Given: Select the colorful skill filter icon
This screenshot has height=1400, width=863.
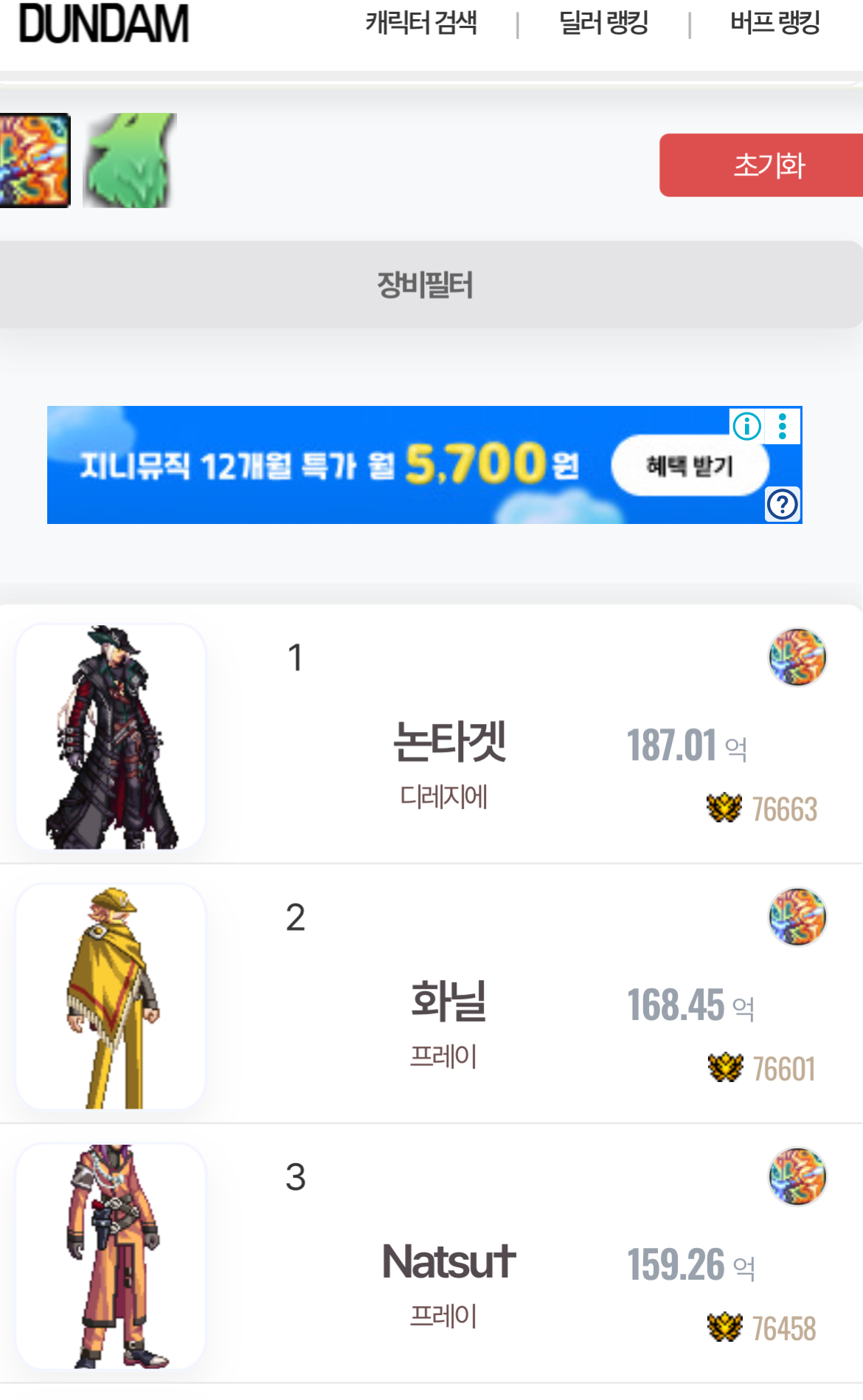Looking at the screenshot, I should point(33,160).
